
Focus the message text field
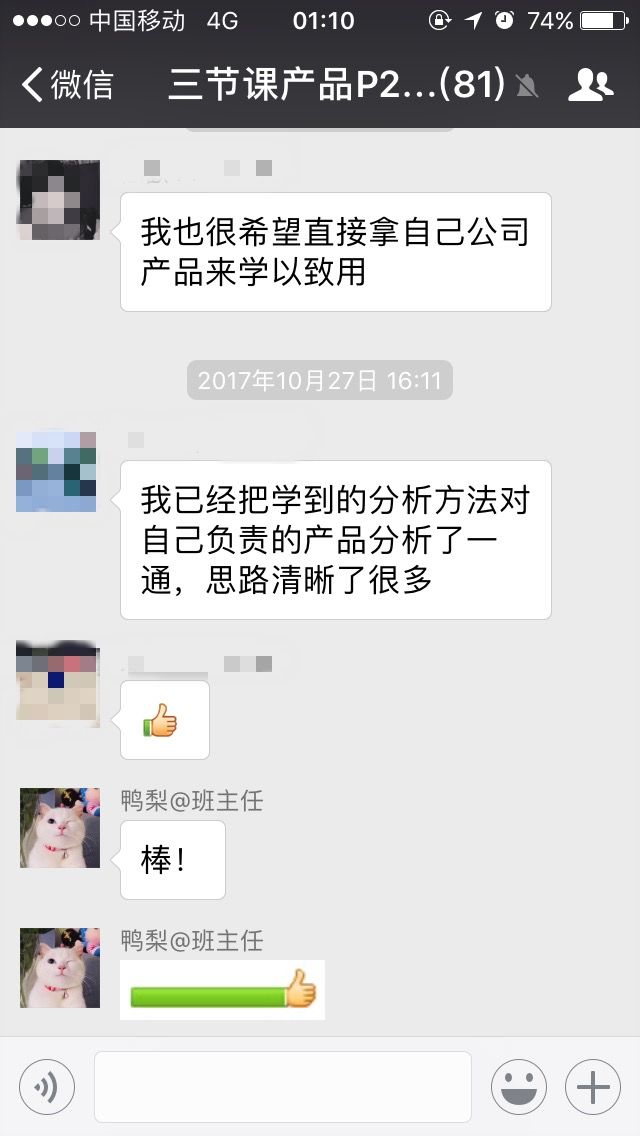[x=282, y=1086]
